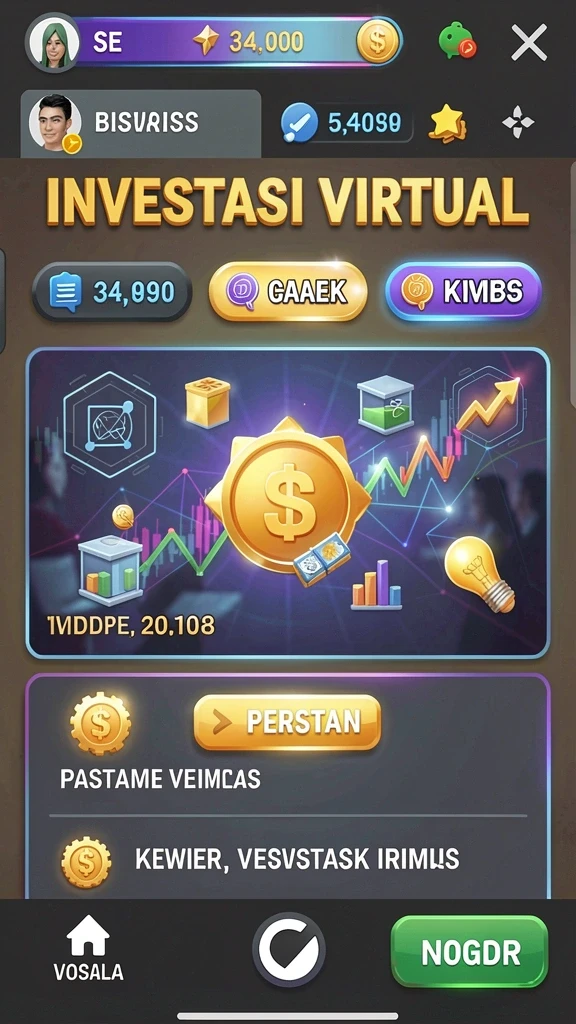Open the investment banner card
This screenshot has width=576, height=1024.
[288, 503]
